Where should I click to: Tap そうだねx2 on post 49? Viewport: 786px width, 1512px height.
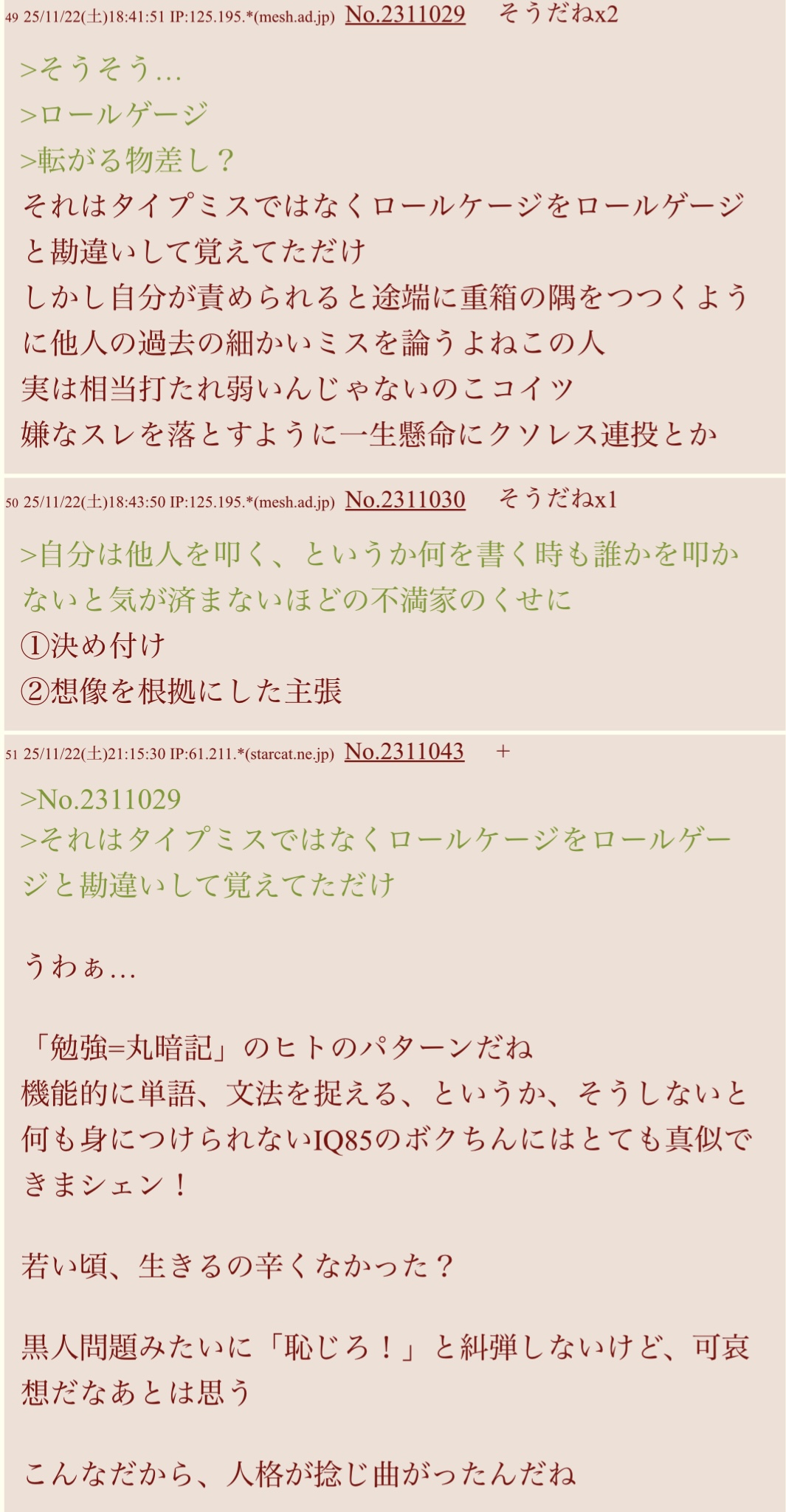click(558, 14)
